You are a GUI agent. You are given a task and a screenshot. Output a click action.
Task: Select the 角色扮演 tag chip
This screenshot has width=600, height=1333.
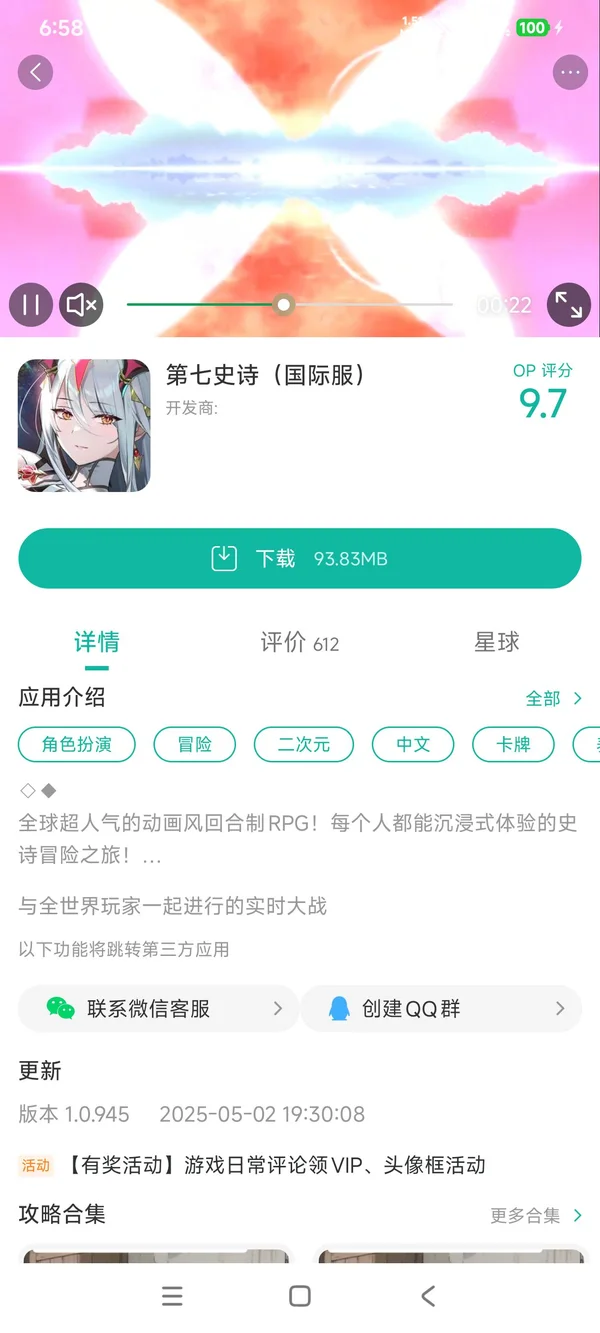pos(77,744)
